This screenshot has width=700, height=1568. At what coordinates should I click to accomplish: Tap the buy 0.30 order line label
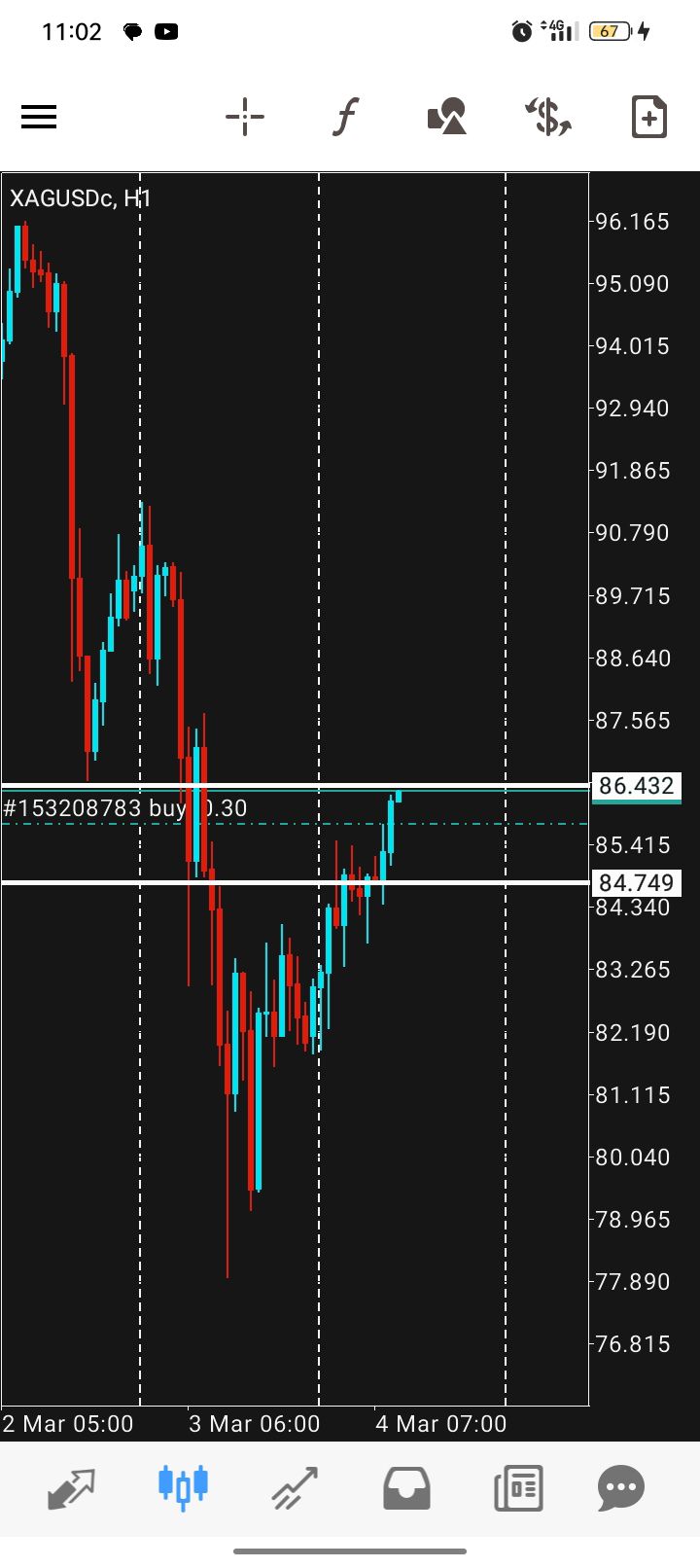pos(124,808)
